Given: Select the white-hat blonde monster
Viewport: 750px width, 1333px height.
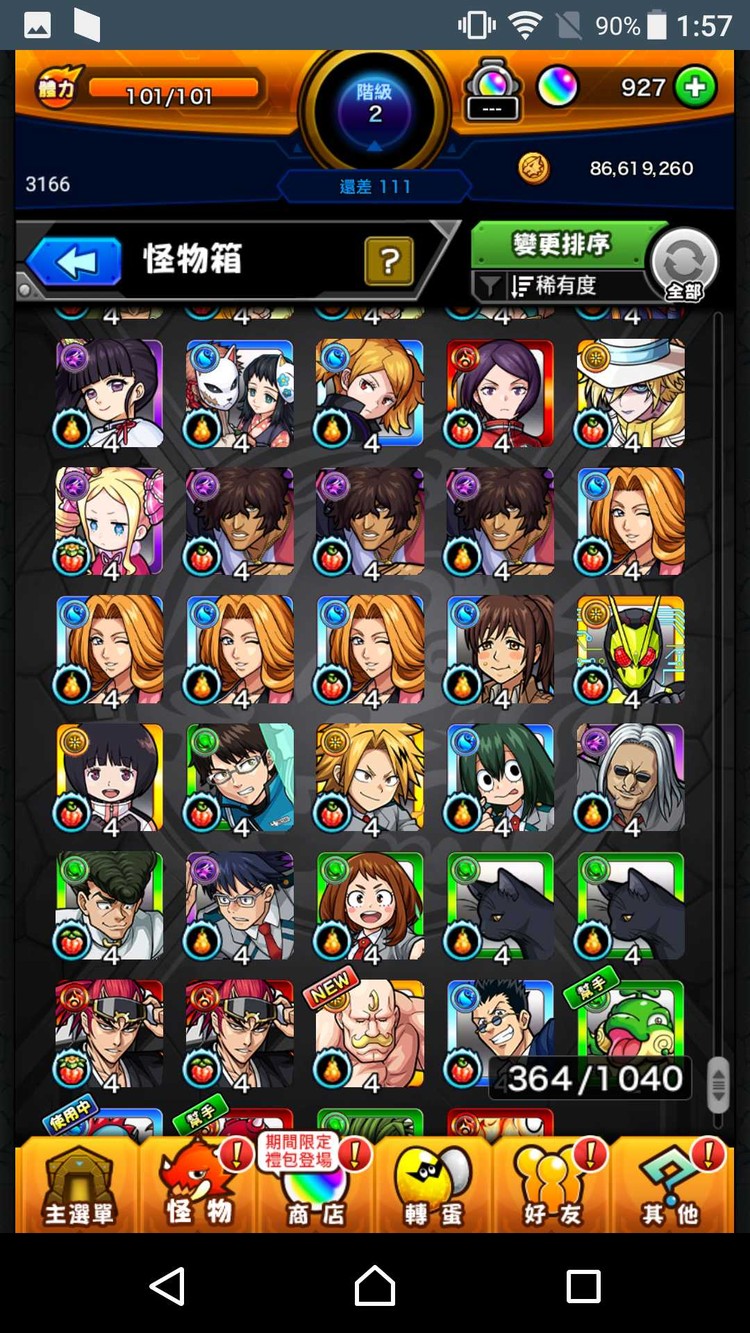Looking at the screenshot, I should (631, 394).
